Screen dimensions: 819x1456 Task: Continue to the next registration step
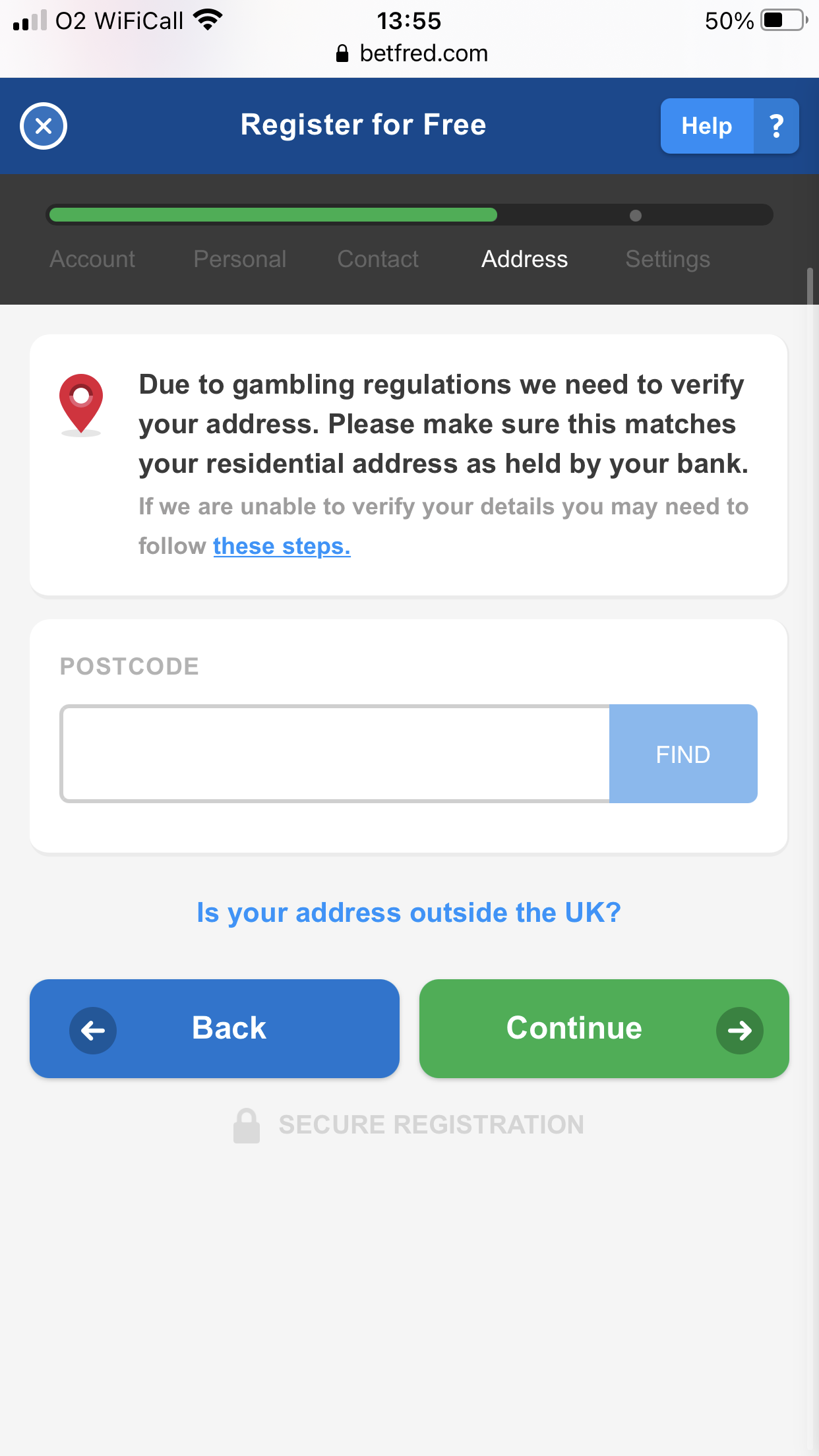(x=604, y=1029)
